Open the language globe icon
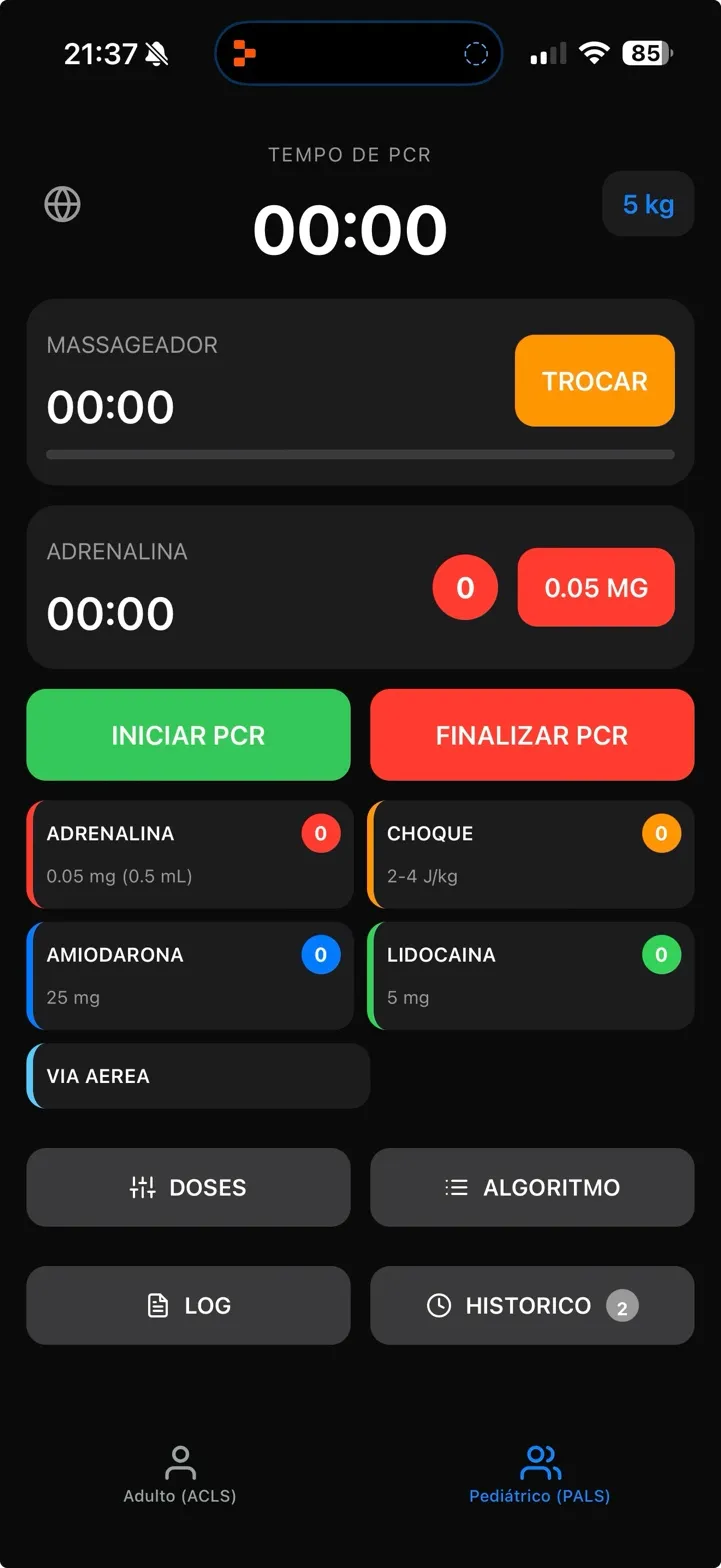The height and width of the screenshot is (1568, 721). coord(62,204)
